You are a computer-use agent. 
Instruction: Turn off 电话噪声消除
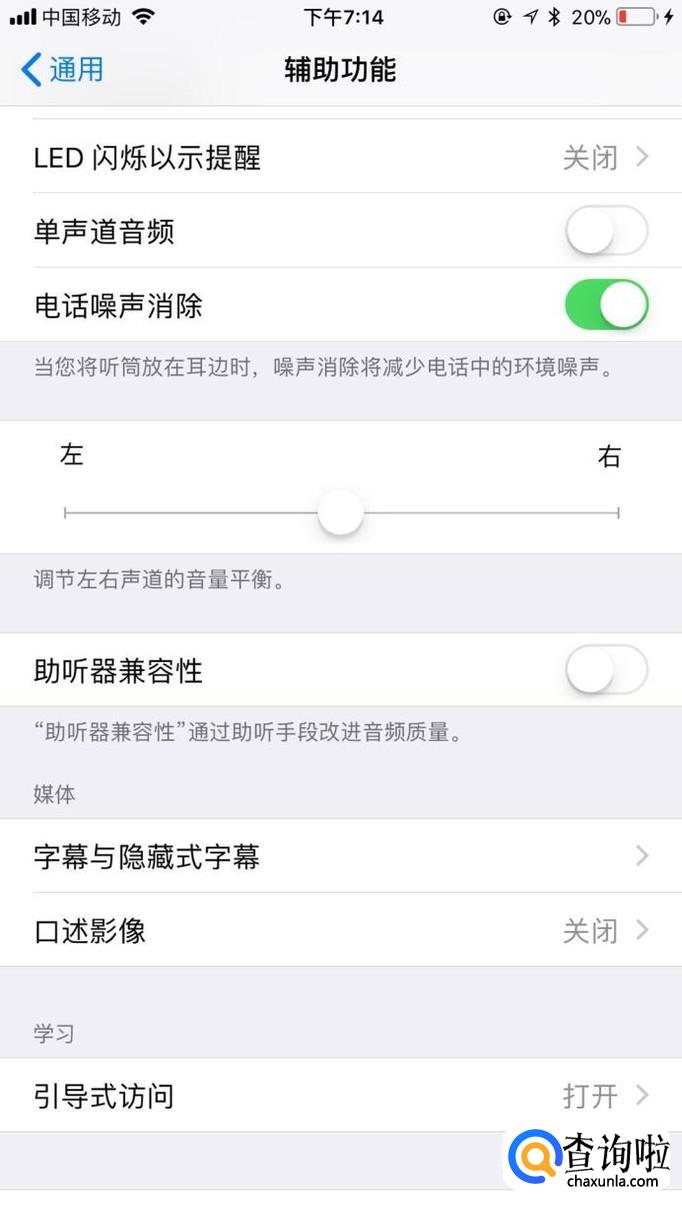606,305
